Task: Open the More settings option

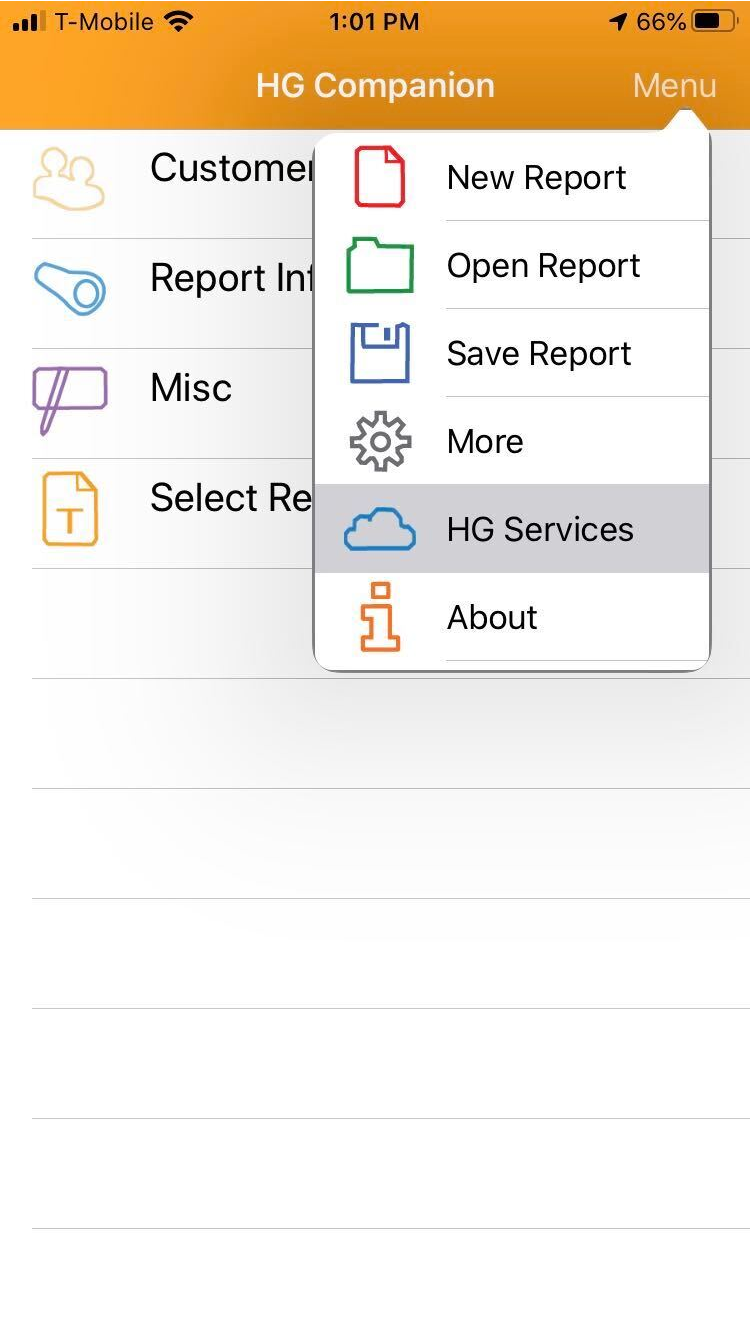Action: click(485, 442)
